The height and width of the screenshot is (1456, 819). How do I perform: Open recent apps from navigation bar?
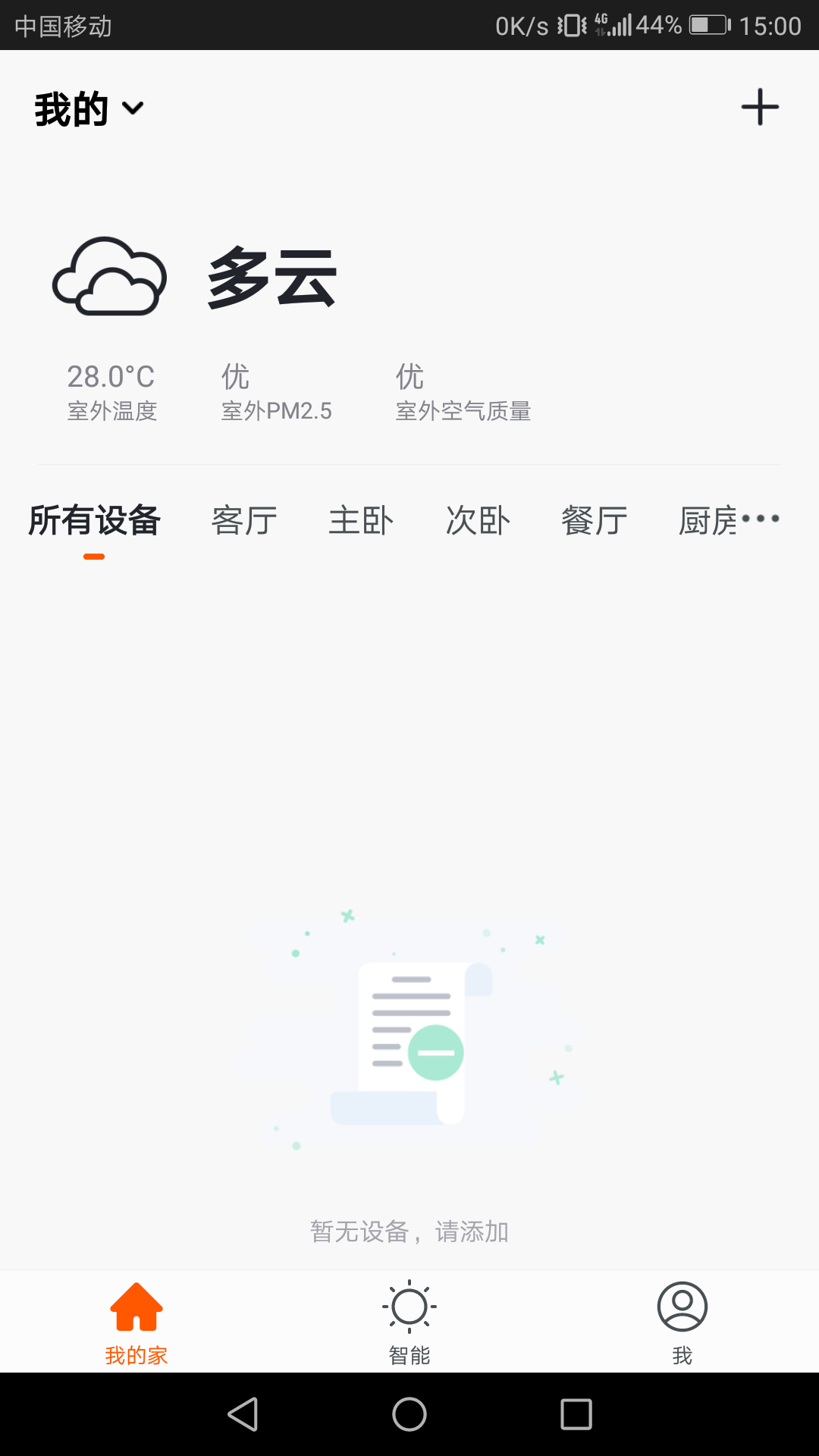pyautogui.click(x=576, y=1414)
